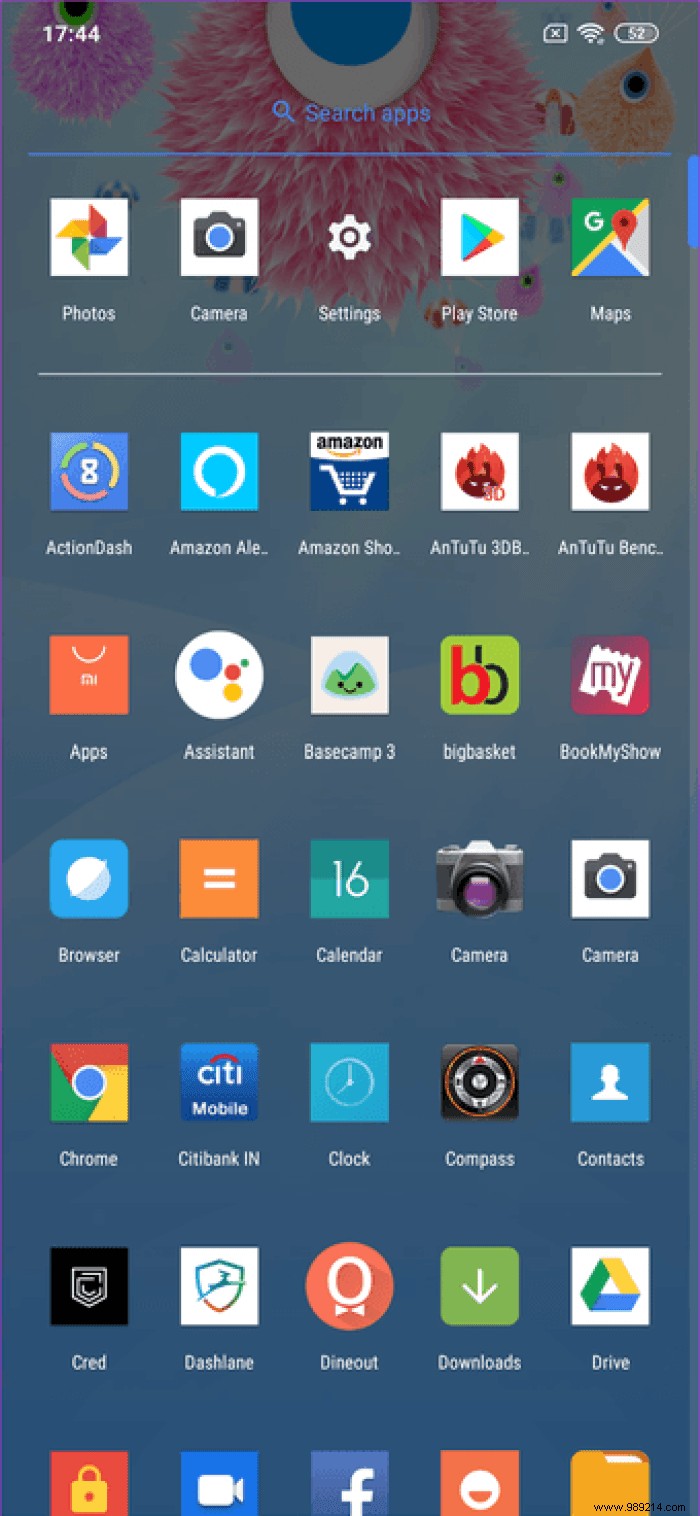This screenshot has height=1516, width=700.
Task: Launch Google Assistant
Action: coord(219,675)
